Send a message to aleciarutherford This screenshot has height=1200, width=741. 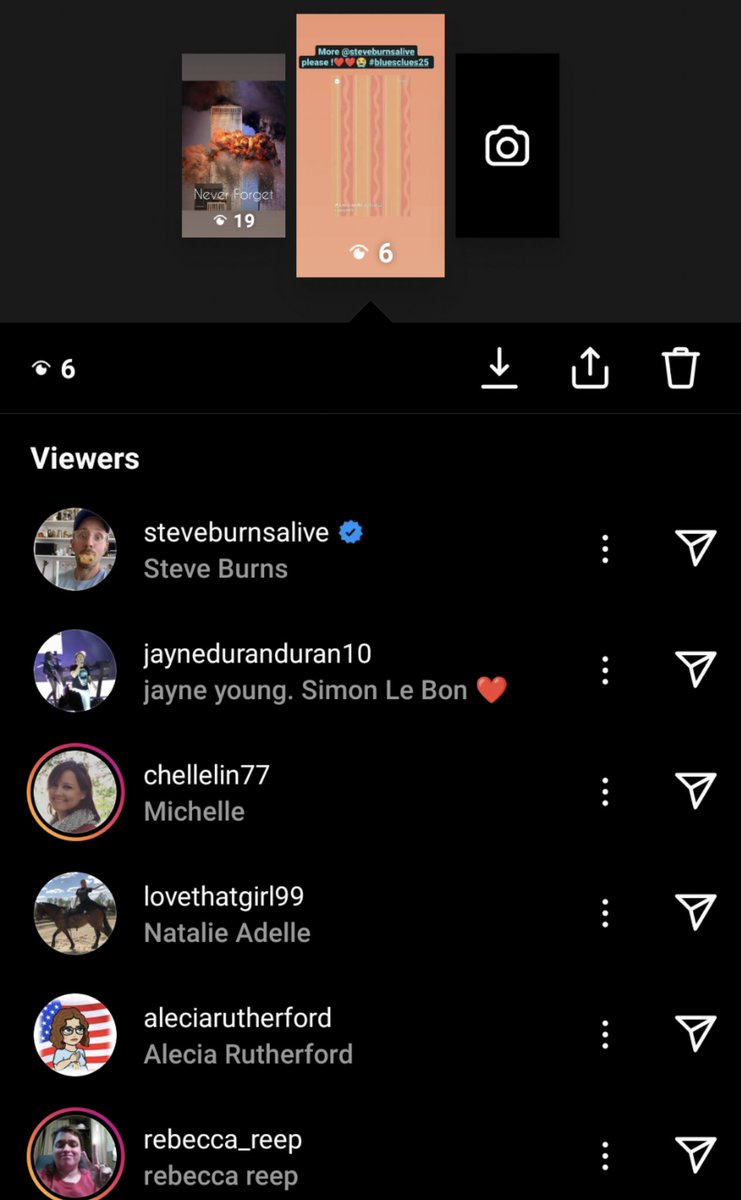point(696,1034)
